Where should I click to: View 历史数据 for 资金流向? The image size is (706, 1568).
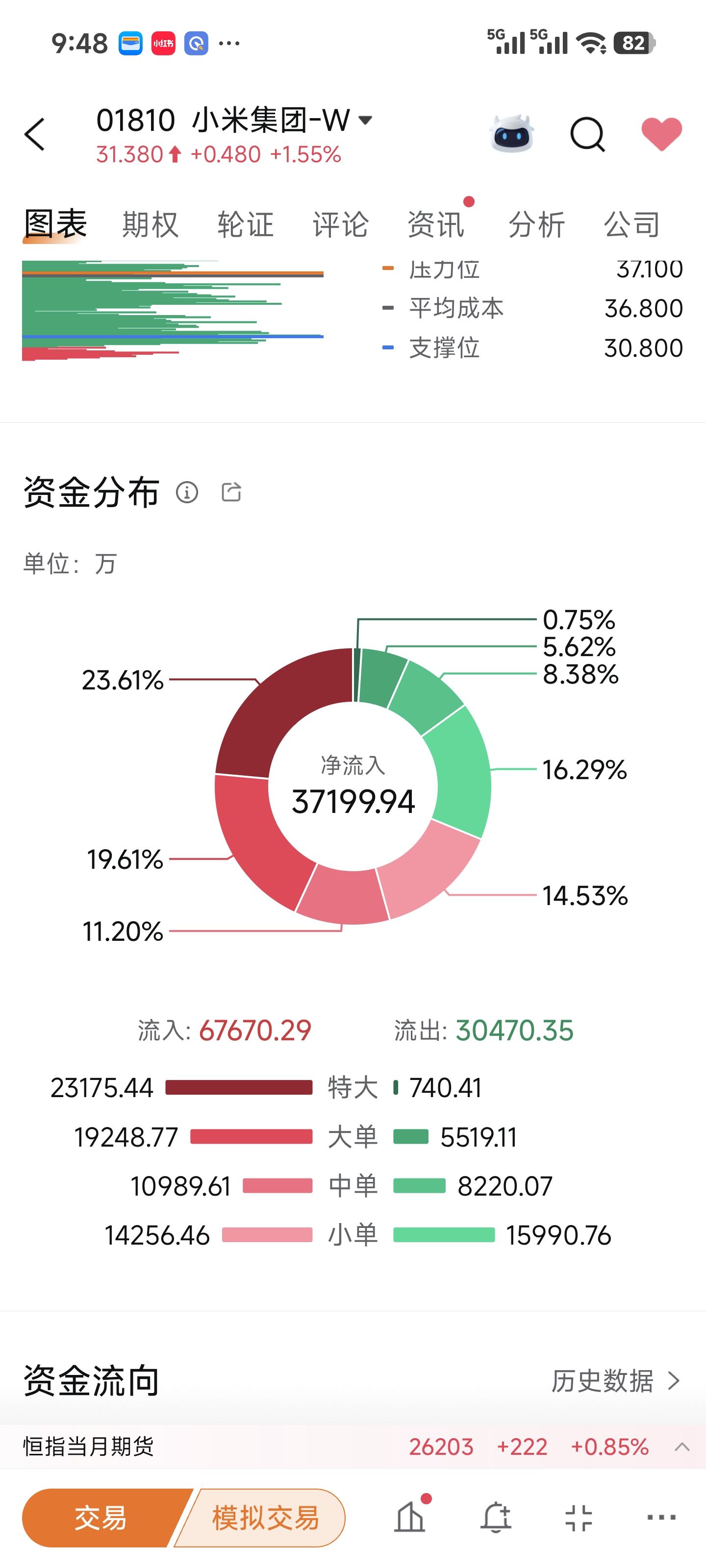(615, 1381)
